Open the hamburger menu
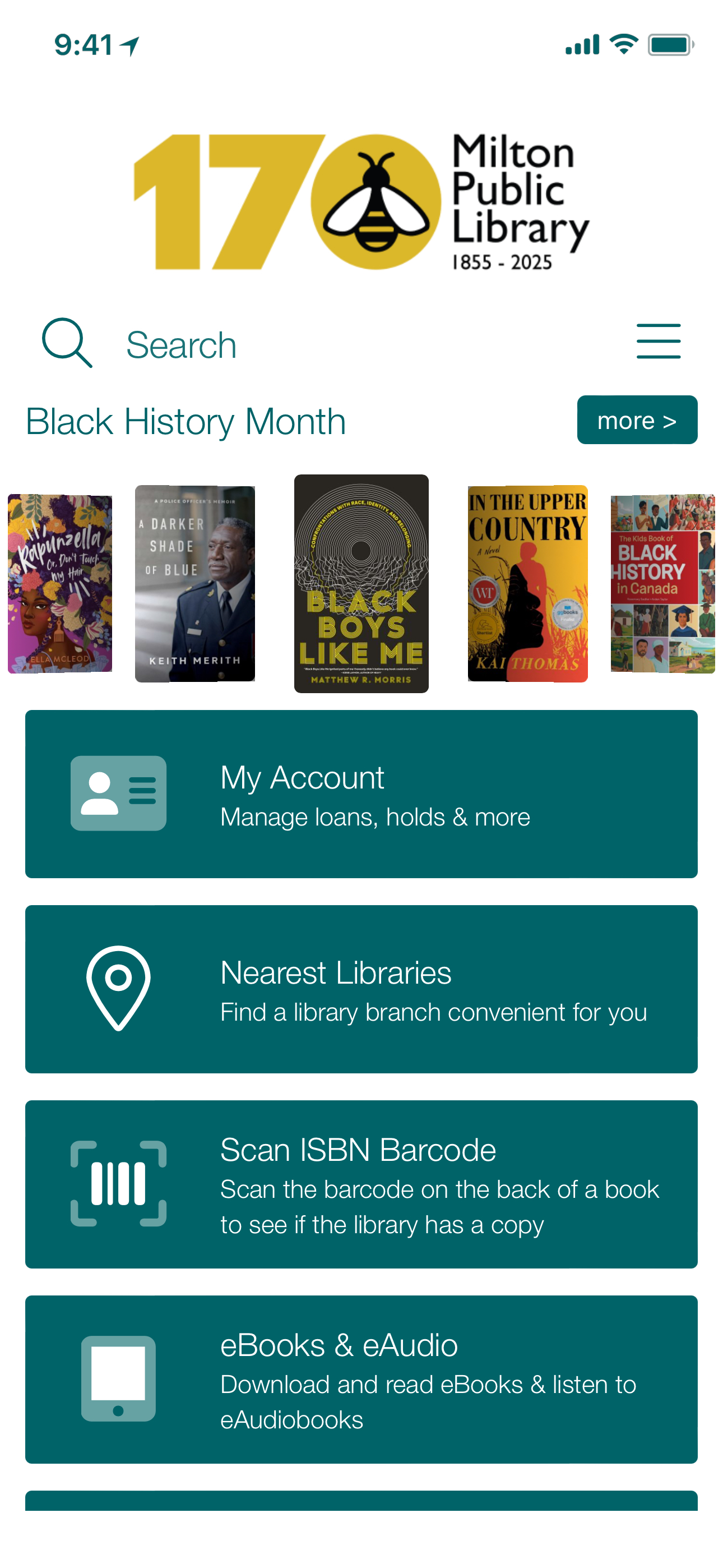The width and height of the screenshot is (723, 1568). [x=658, y=342]
